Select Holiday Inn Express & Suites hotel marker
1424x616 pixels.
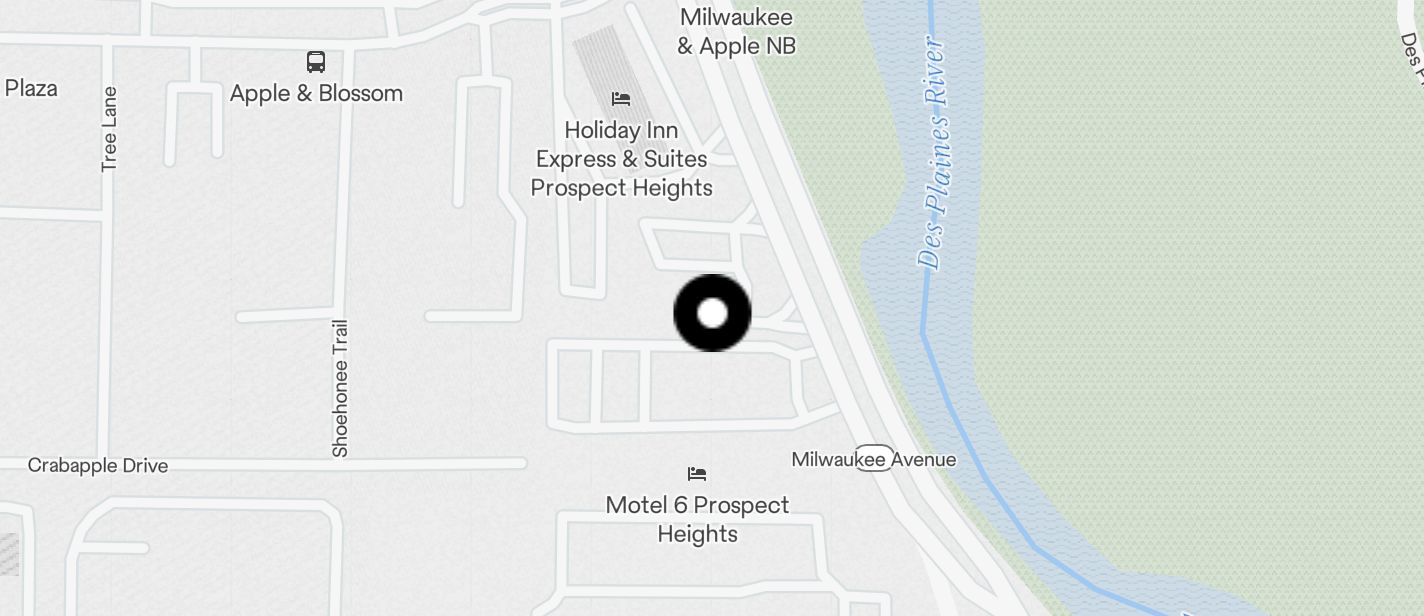621,99
